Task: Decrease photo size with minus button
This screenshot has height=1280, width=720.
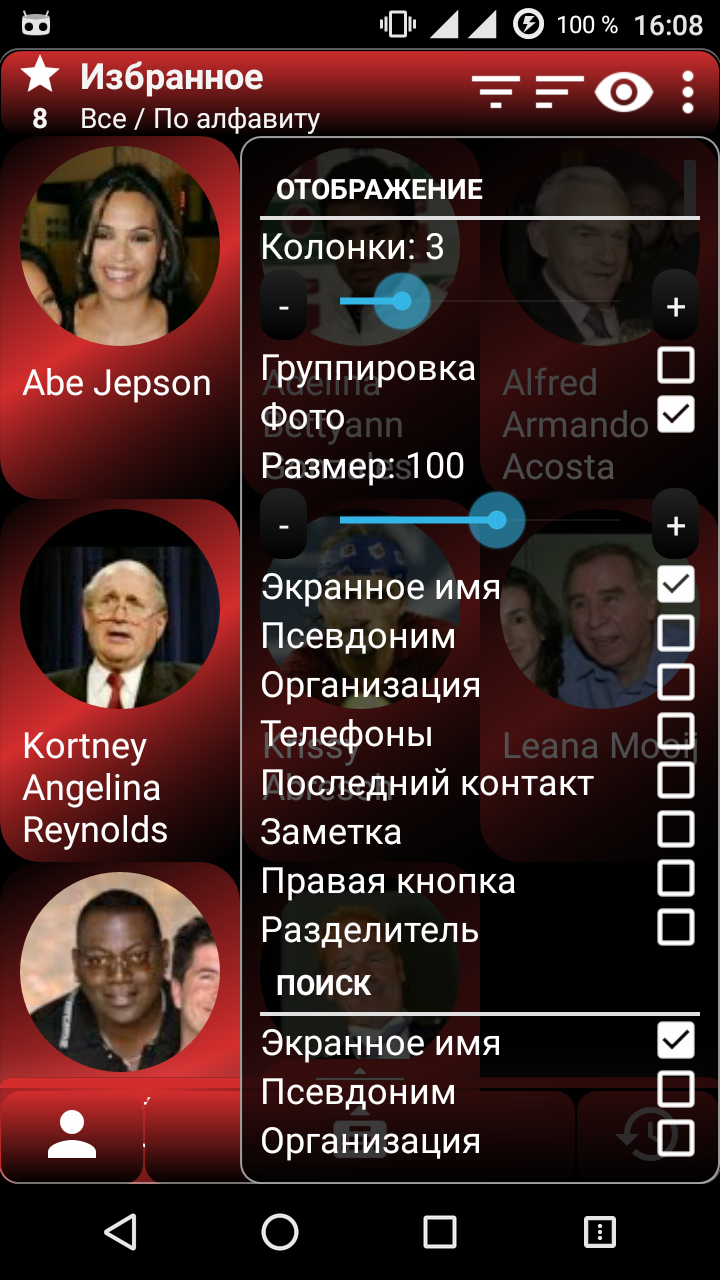Action: pos(284,526)
